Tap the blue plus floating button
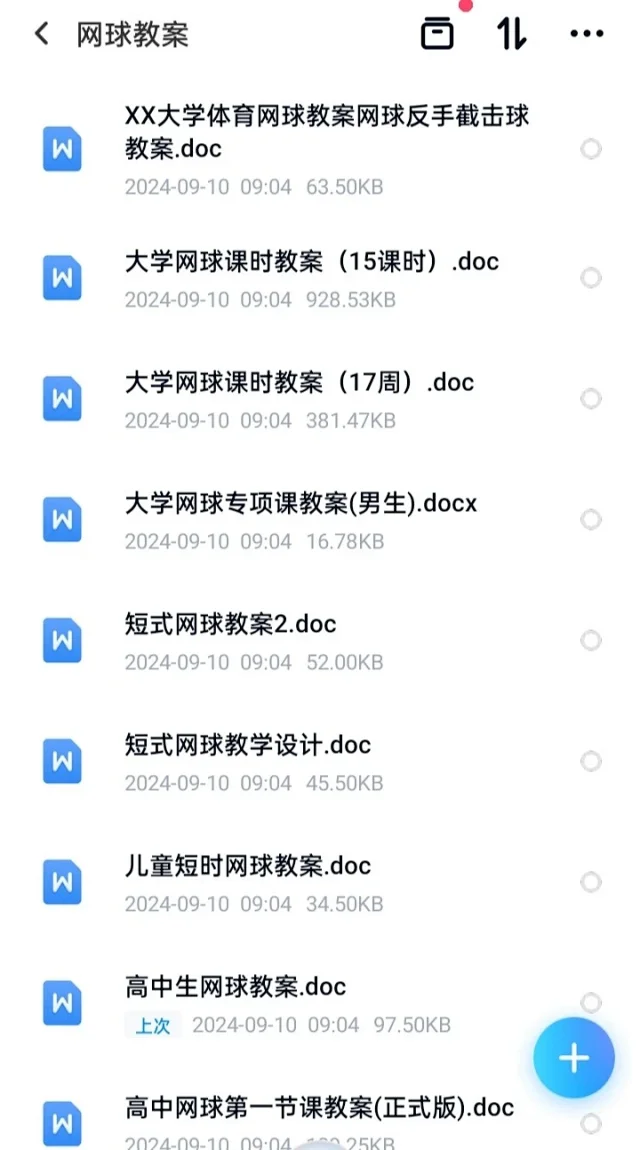 [x=573, y=1058]
